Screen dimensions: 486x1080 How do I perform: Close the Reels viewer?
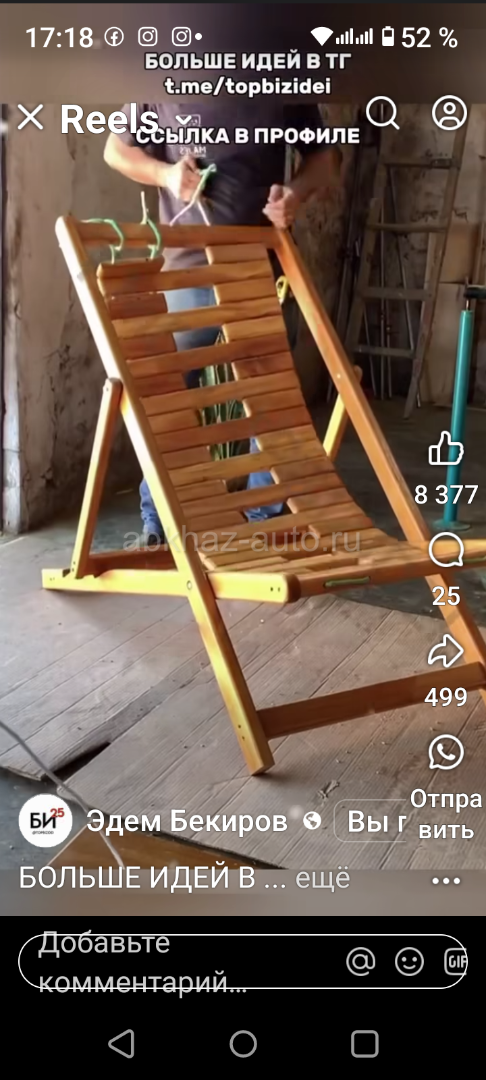[30, 118]
